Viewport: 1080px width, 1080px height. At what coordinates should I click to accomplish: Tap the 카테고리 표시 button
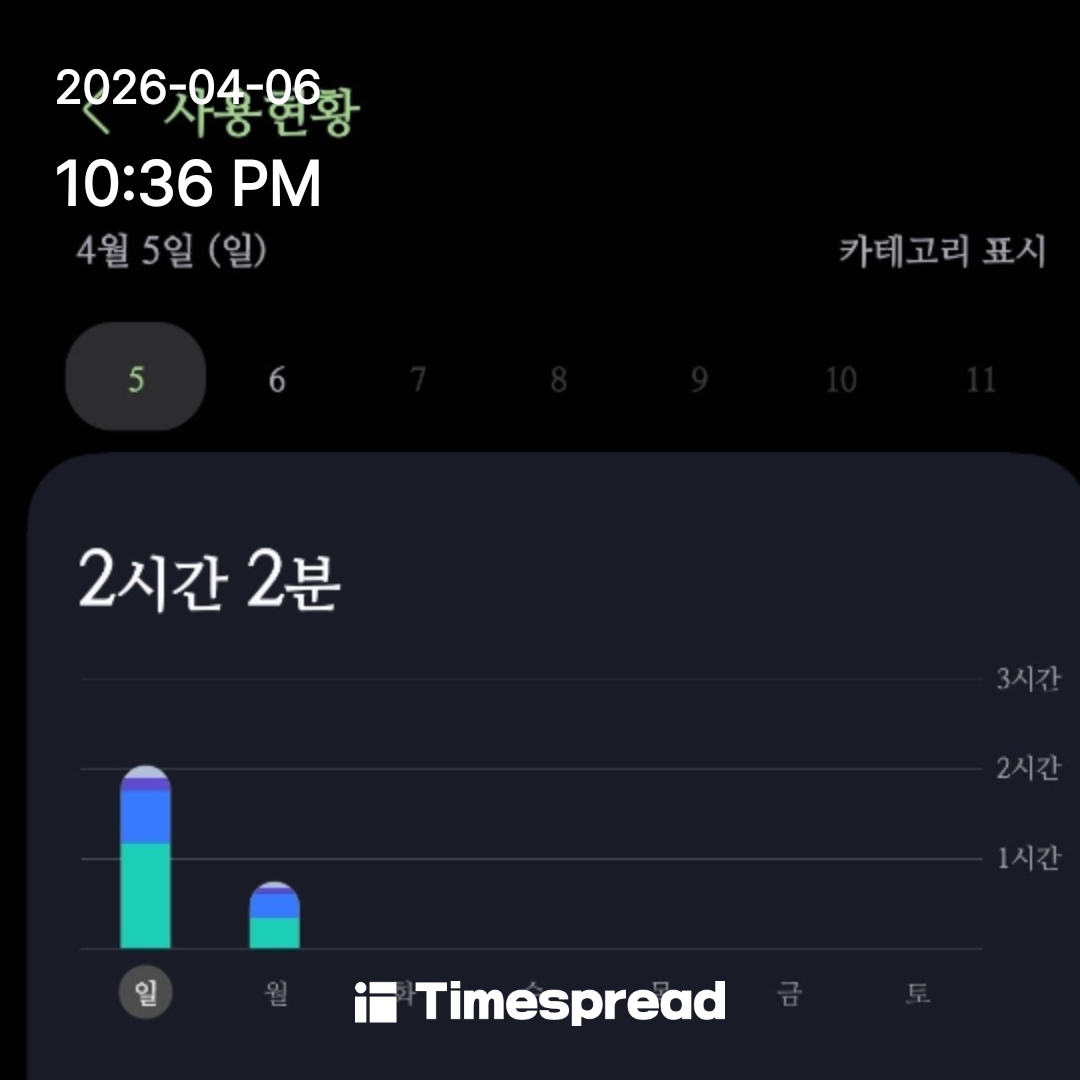pos(941,252)
